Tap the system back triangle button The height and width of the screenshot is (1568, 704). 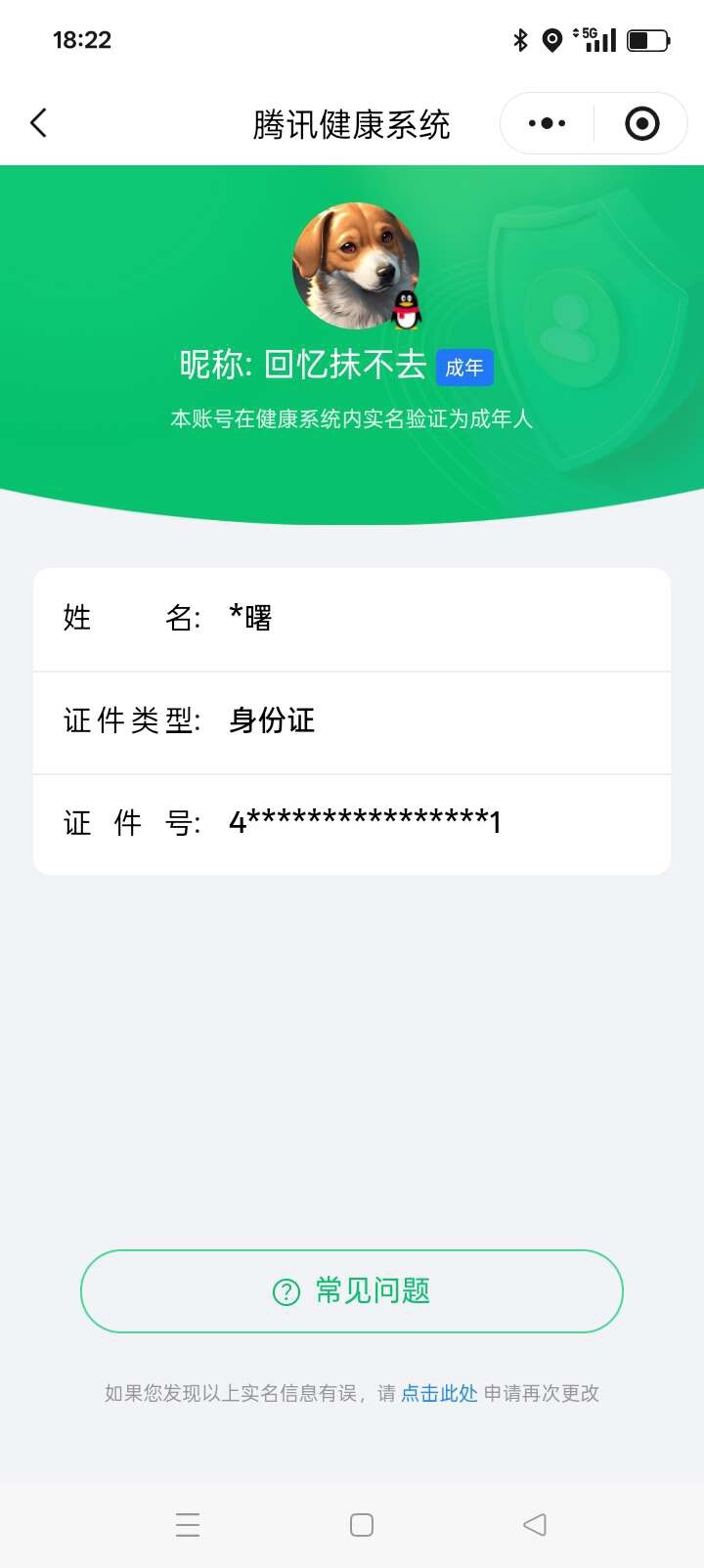(x=534, y=1523)
